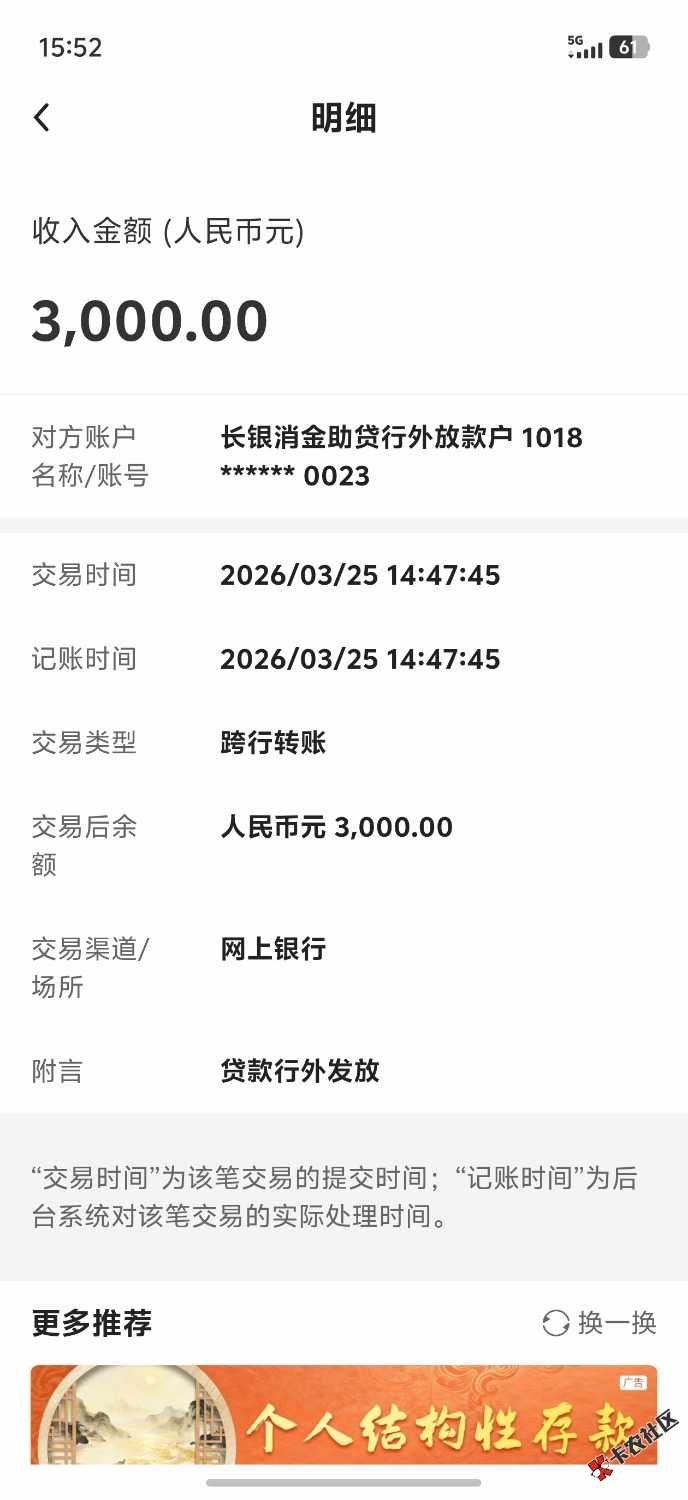Go back from the 明细 page
This screenshot has height=1500, width=688.
coord(42,118)
